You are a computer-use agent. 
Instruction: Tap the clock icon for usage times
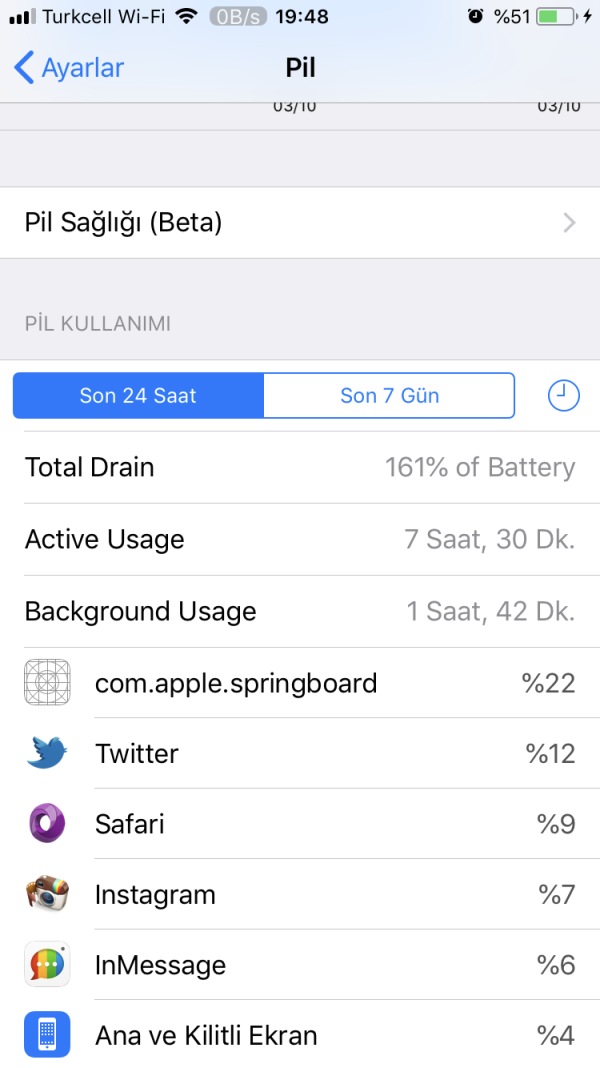[564, 395]
